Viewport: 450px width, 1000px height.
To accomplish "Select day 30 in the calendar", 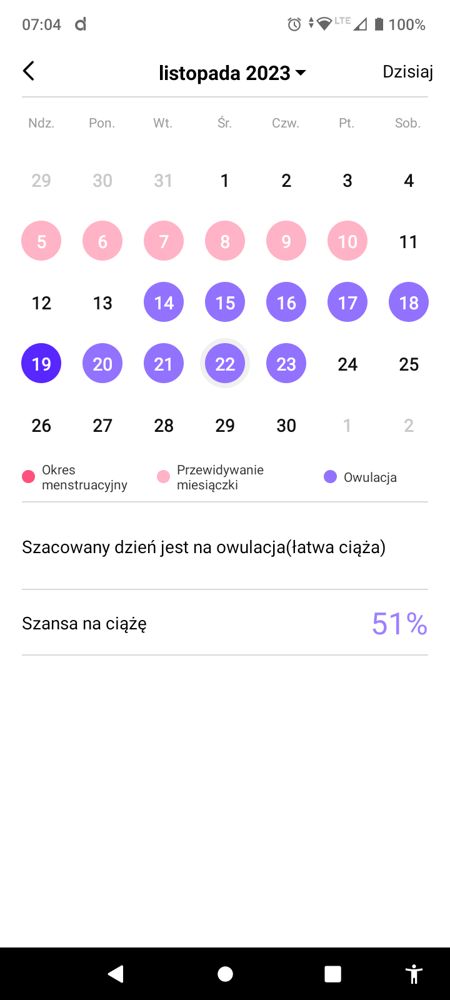I will pyautogui.click(x=286, y=425).
